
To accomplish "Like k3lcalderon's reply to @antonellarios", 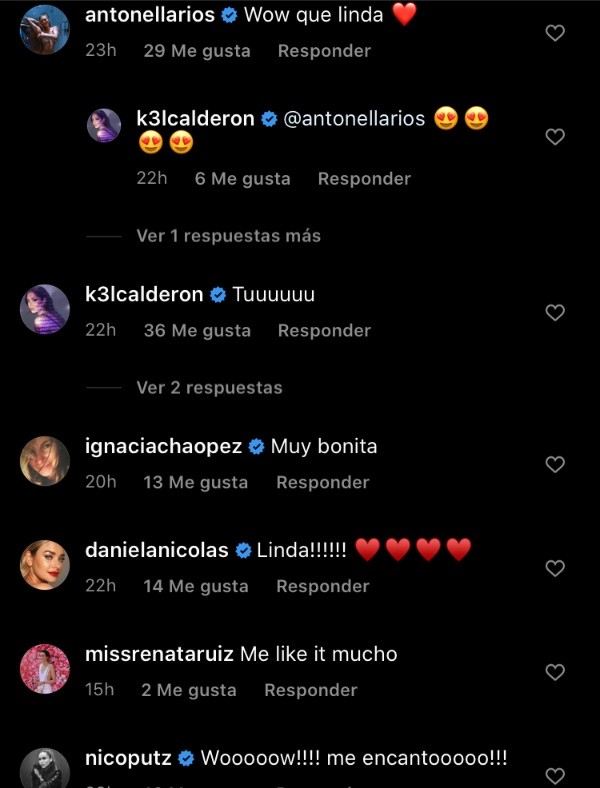I will click(x=555, y=137).
